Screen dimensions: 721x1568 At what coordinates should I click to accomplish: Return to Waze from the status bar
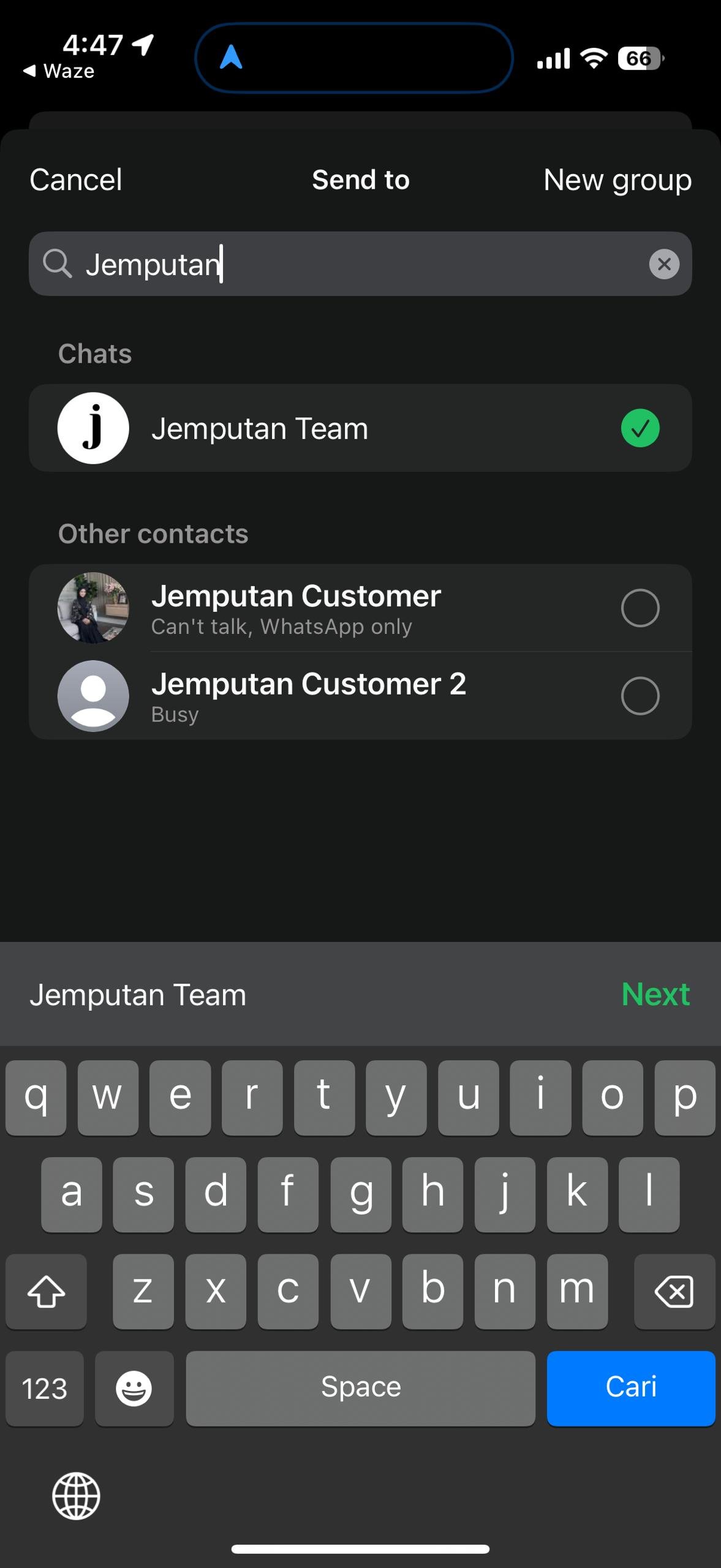[x=59, y=71]
